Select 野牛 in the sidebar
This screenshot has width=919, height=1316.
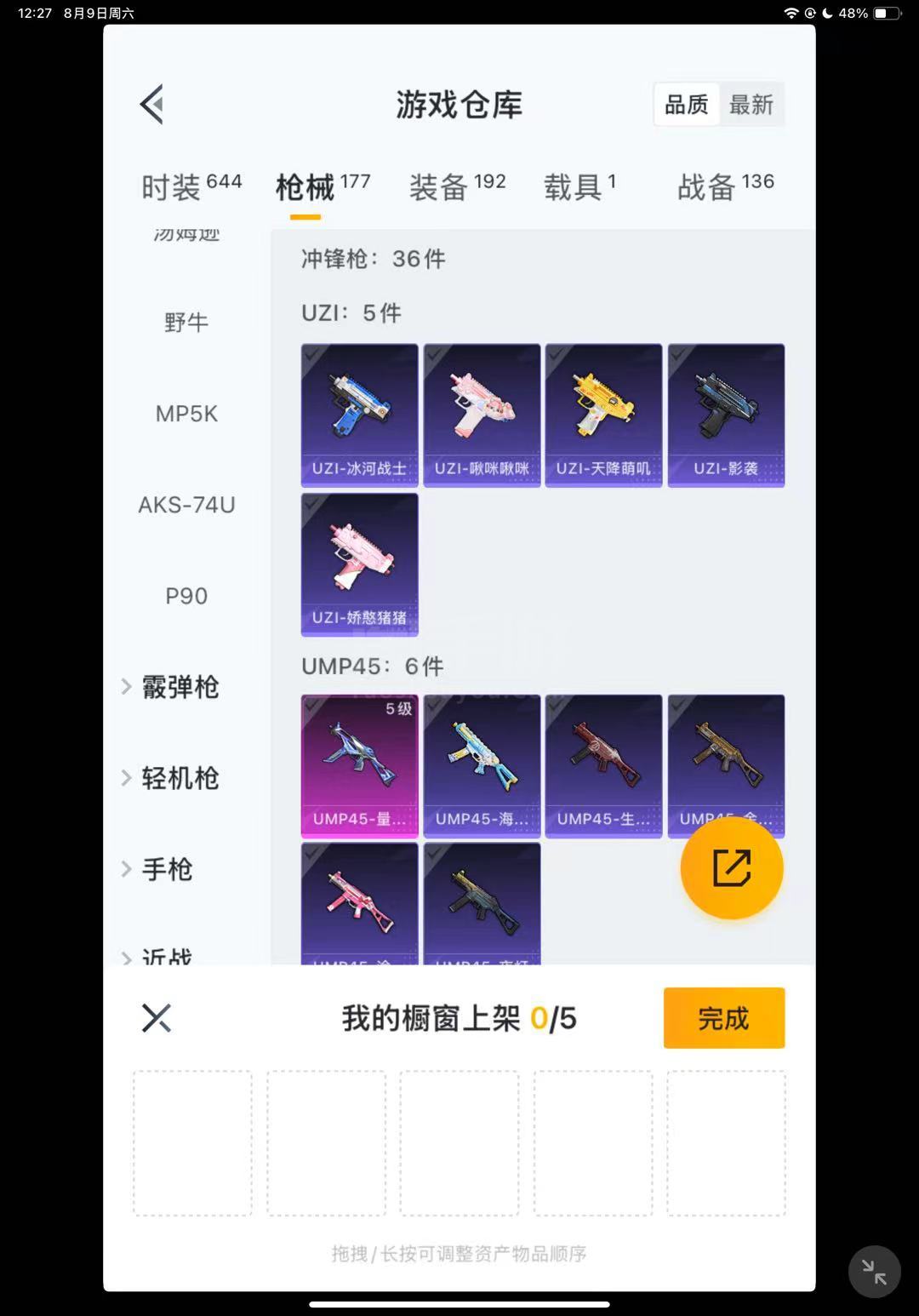point(186,323)
